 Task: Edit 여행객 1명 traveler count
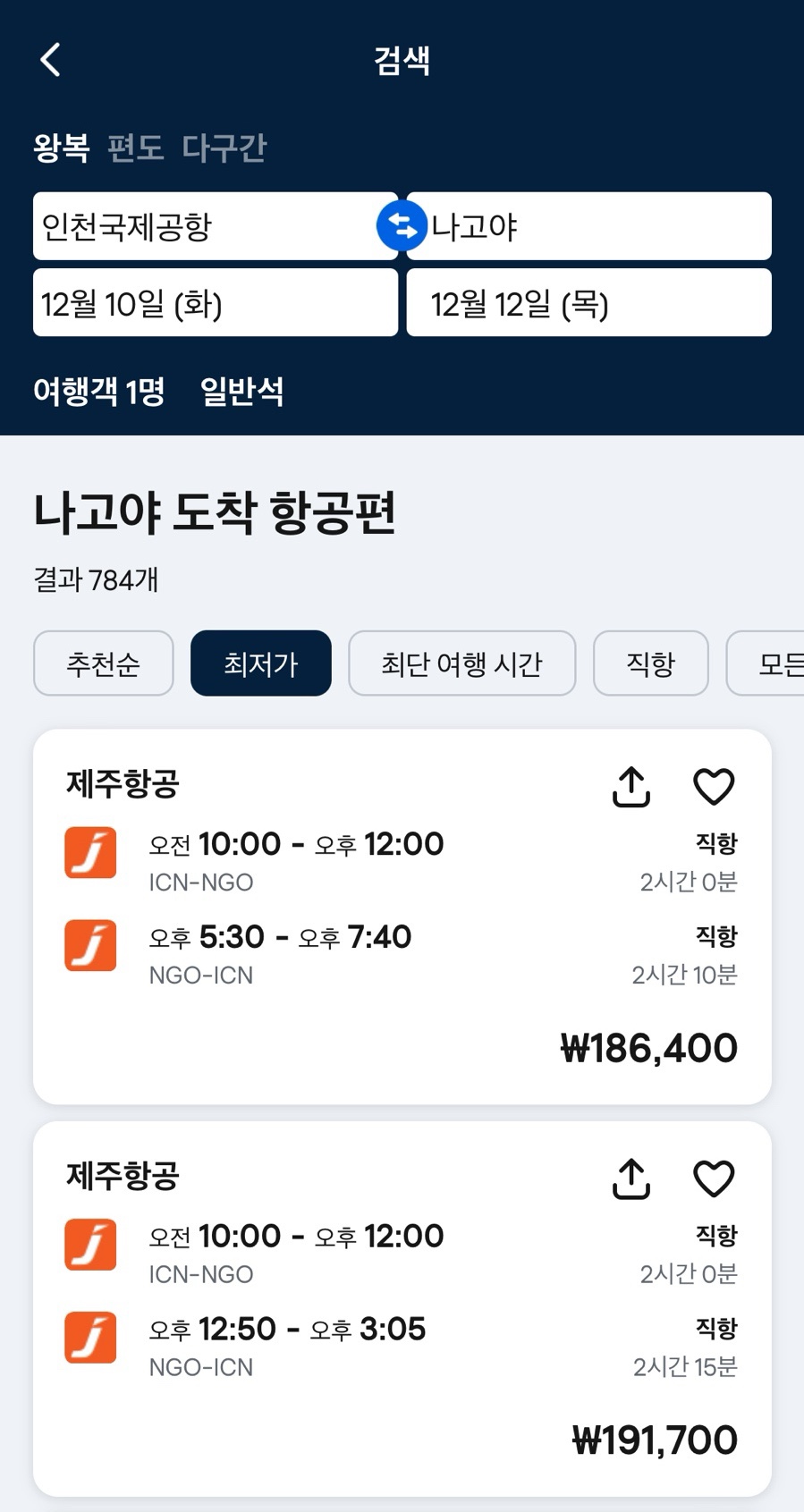(x=99, y=392)
